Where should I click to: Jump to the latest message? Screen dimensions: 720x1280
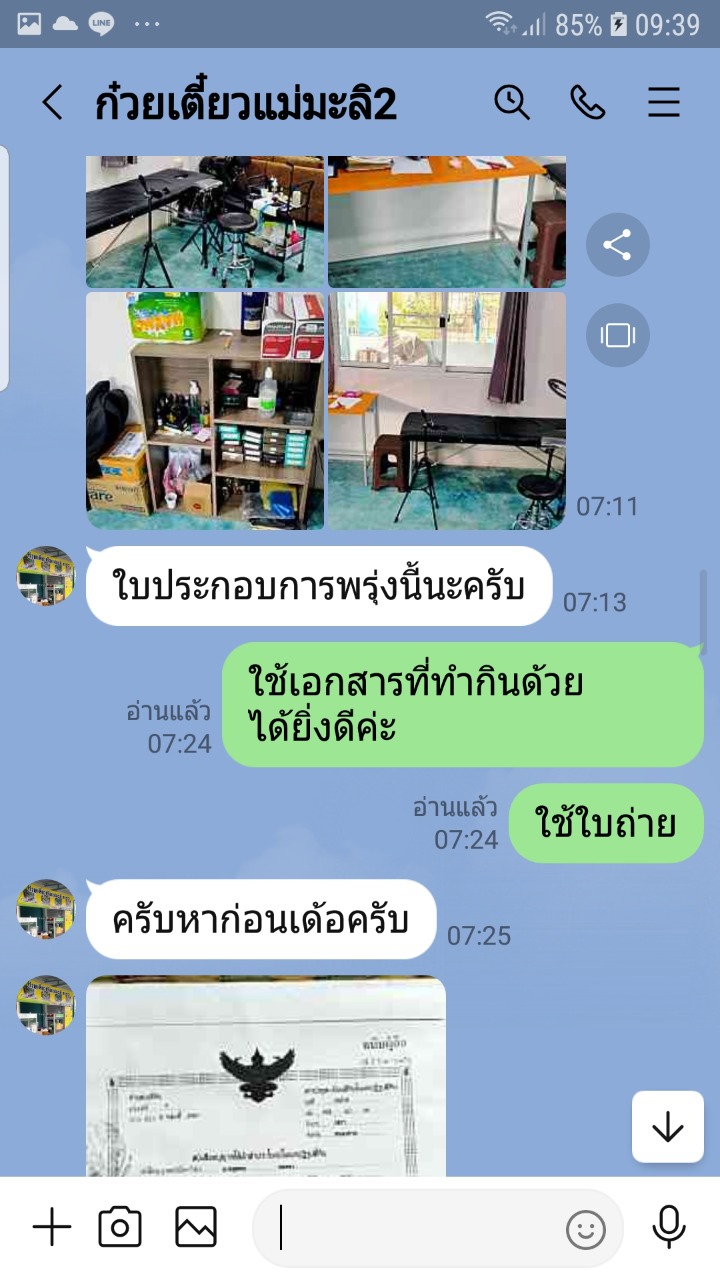(x=667, y=1127)
